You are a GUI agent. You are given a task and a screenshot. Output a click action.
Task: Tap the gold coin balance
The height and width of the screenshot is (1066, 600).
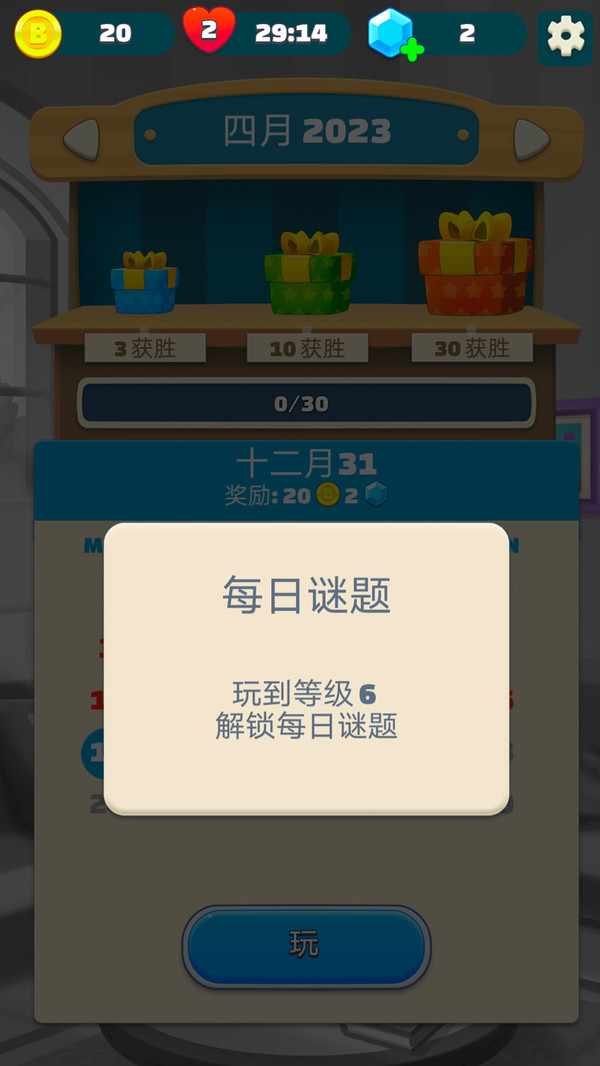(x=94, y=33)
